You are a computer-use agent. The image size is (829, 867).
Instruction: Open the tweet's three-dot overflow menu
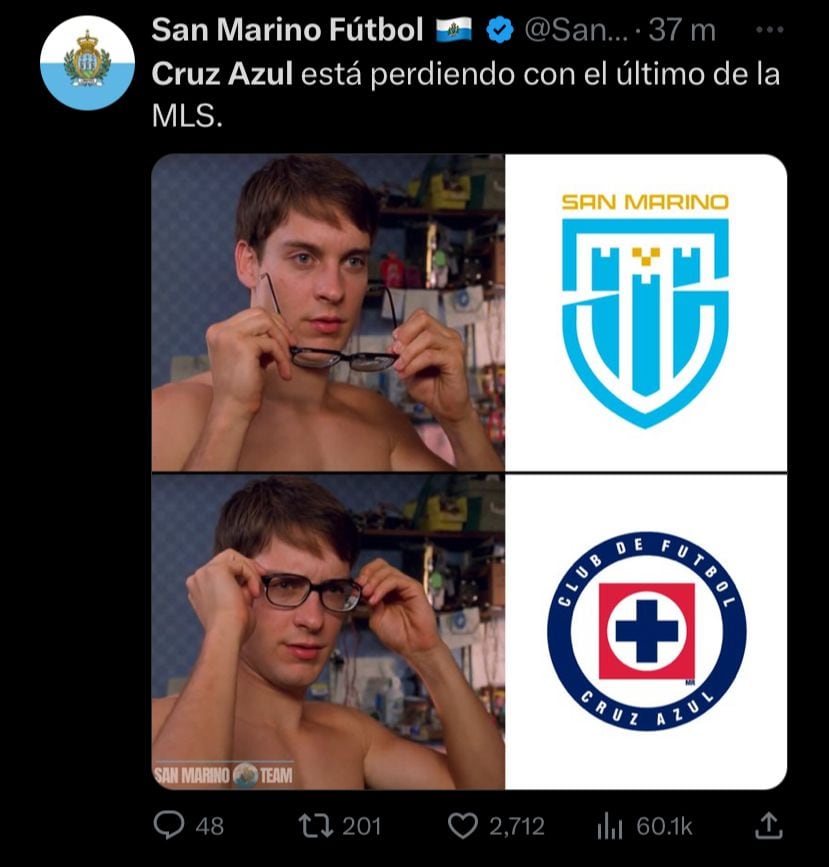768,30
